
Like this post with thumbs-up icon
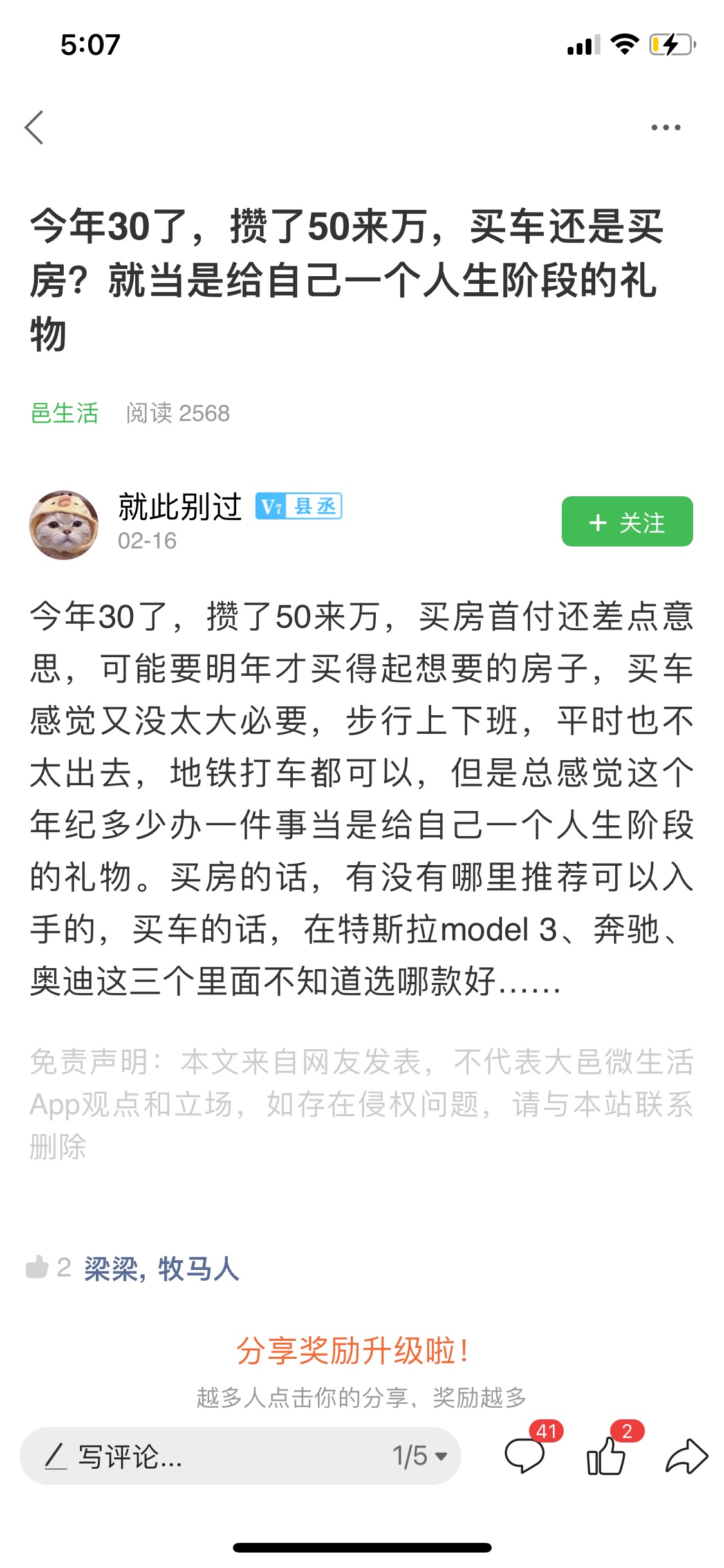coord(606,1456)
